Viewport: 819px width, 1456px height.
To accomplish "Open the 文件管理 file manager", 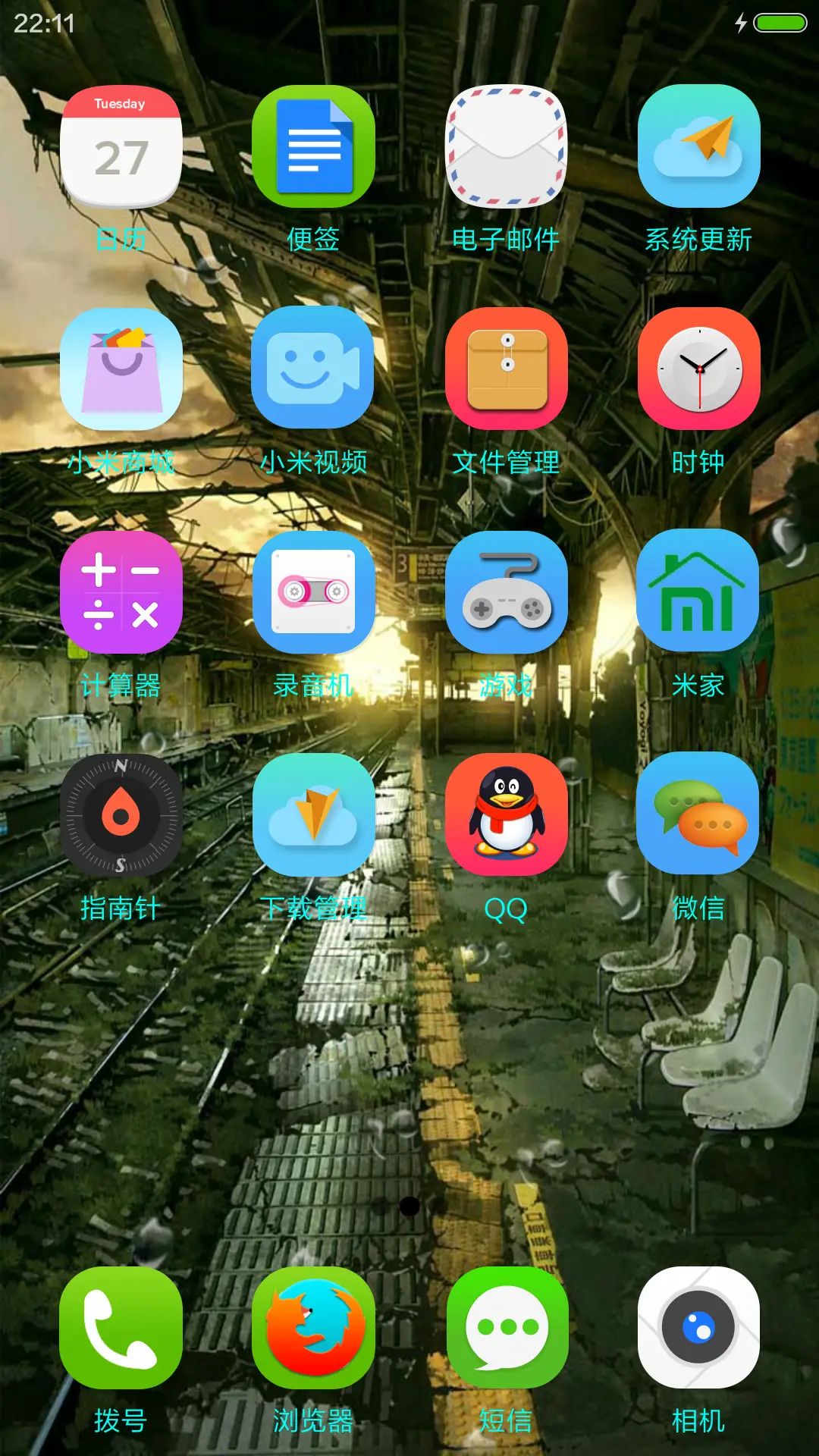I will click(x=507, y=368).
